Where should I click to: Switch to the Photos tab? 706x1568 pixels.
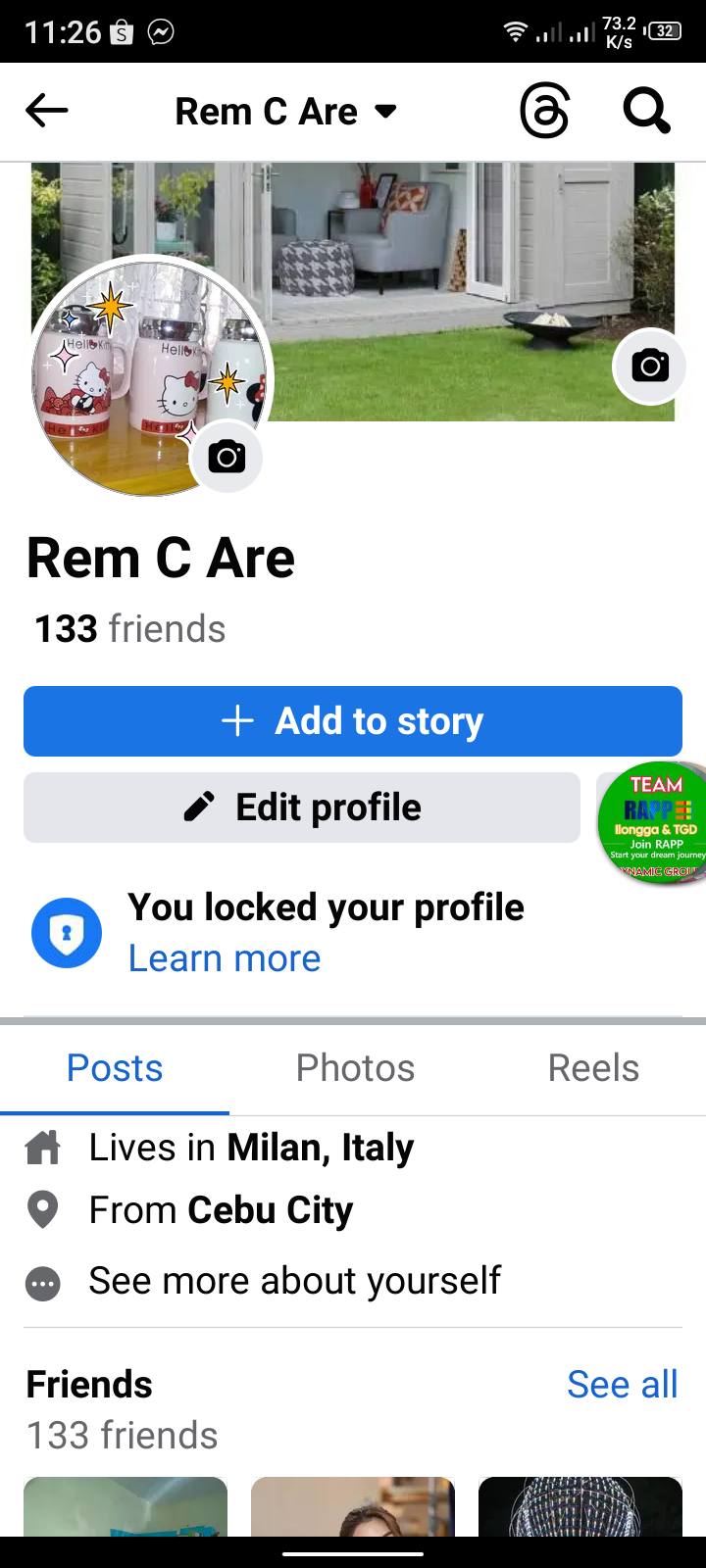355,1068
